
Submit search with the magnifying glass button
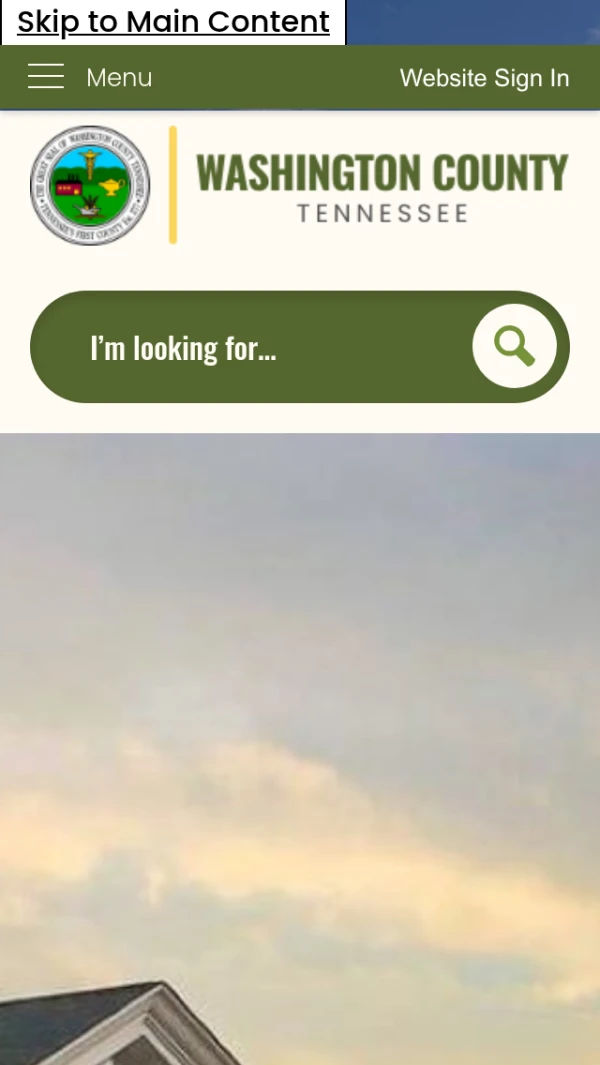(514, 346)
